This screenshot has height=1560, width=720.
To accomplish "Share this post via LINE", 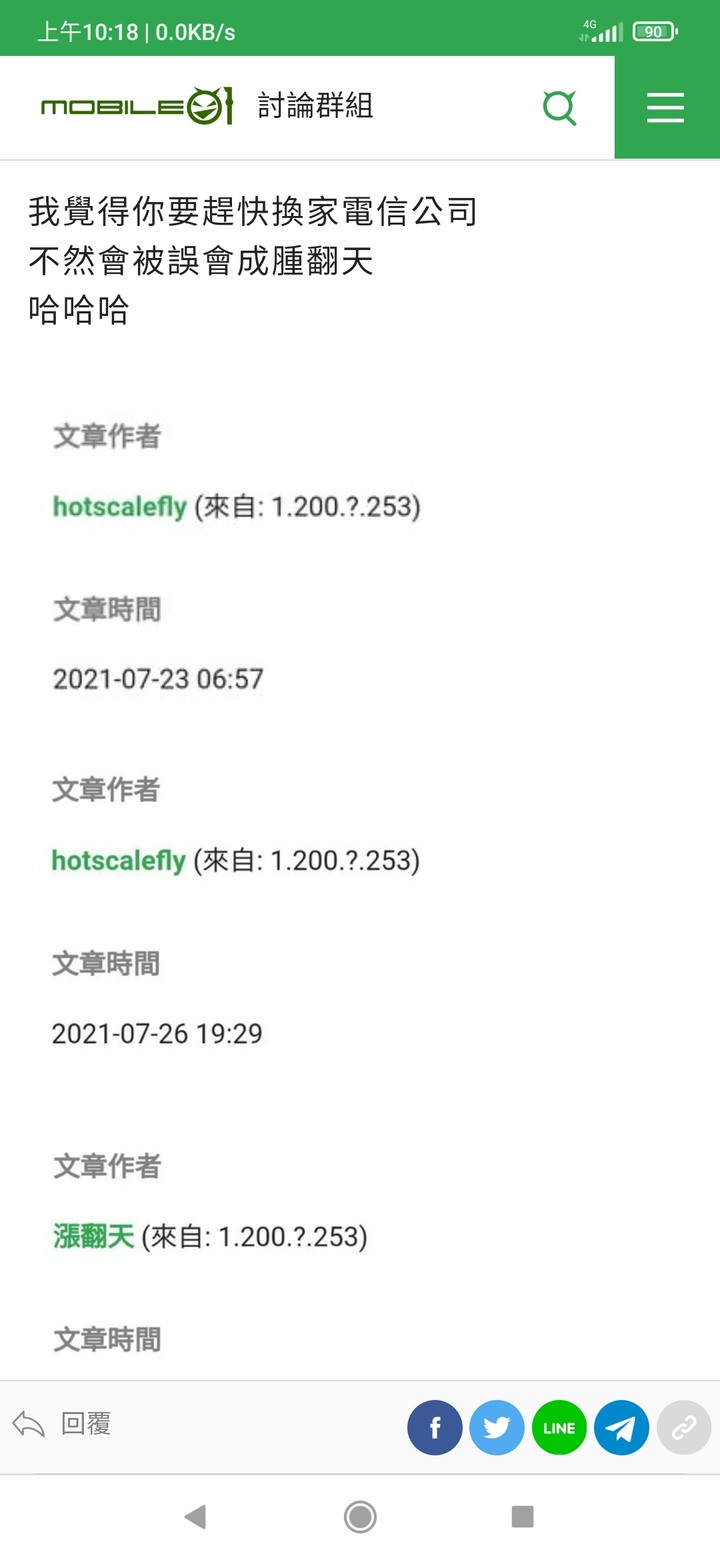I will [559, 1428].
